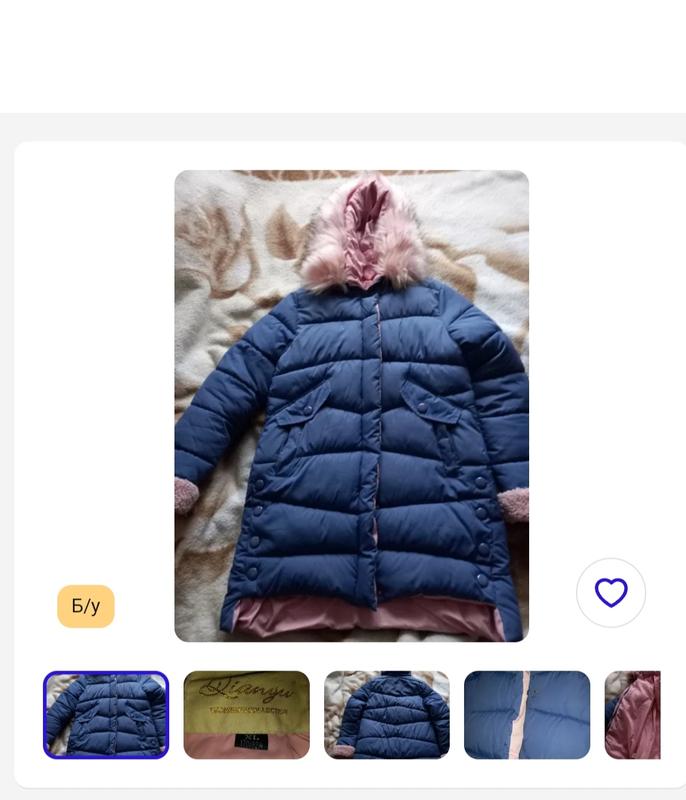The height and width of the screenshot is (800, 686).
Task: Show the jacket back view thumbnail
Action: 386,714
